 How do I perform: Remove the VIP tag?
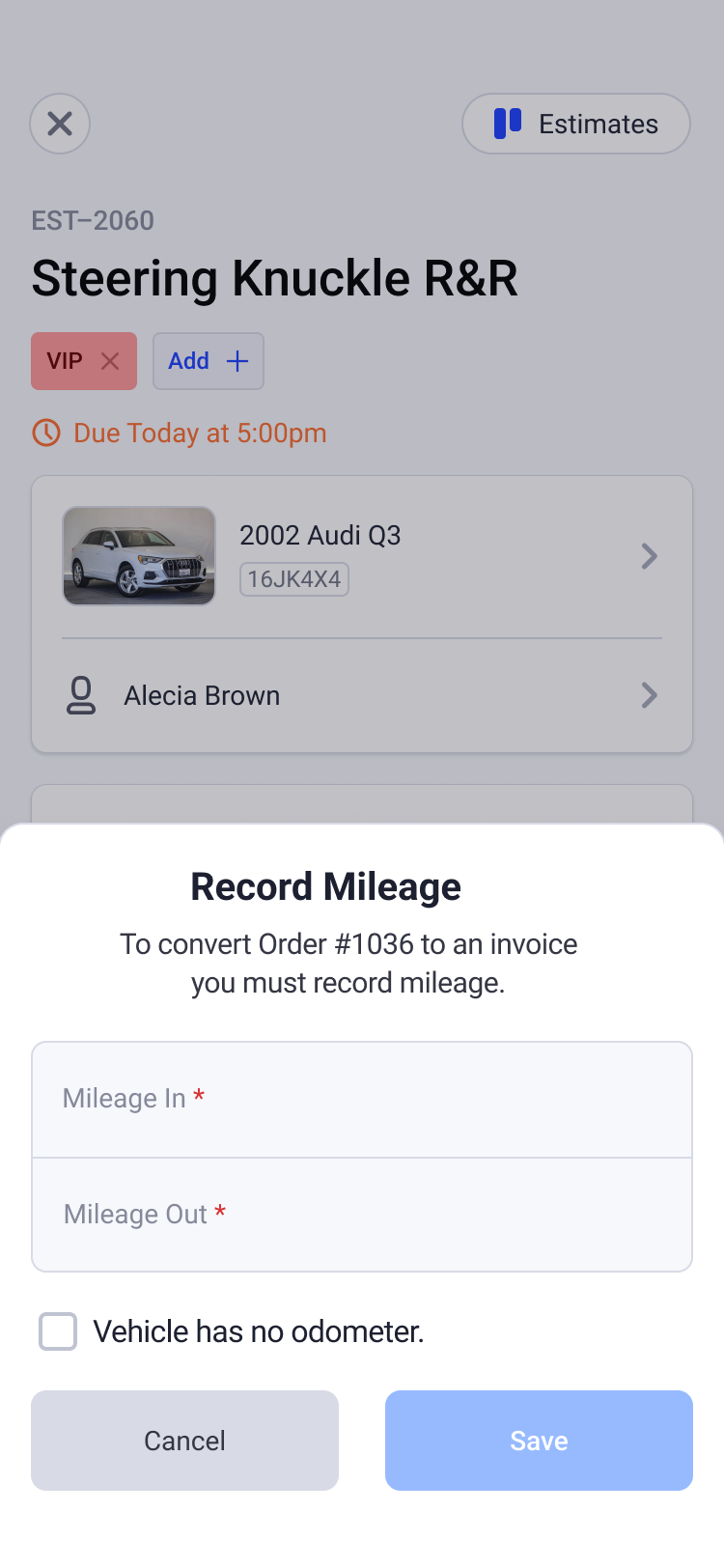[110, 361]
